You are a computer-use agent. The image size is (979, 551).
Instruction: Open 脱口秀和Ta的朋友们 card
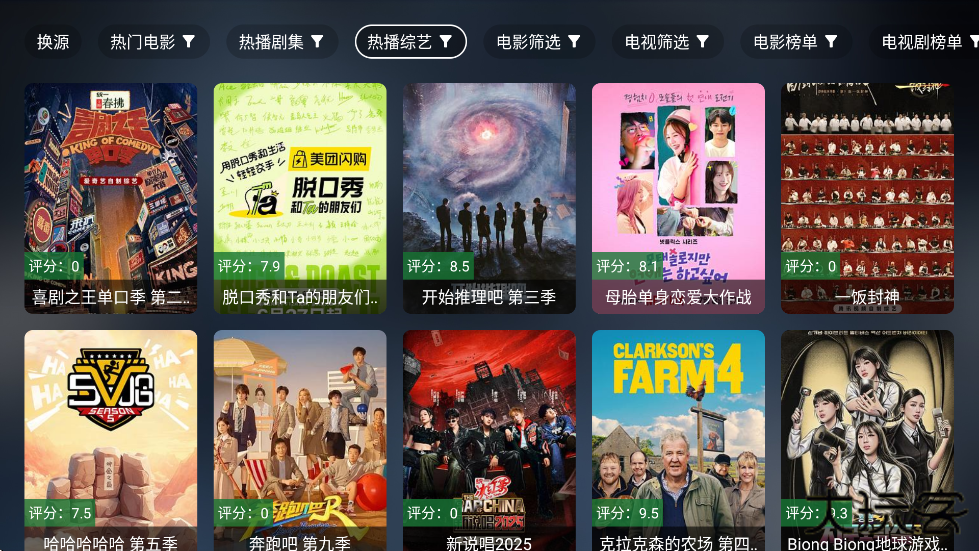pos(300,198)
